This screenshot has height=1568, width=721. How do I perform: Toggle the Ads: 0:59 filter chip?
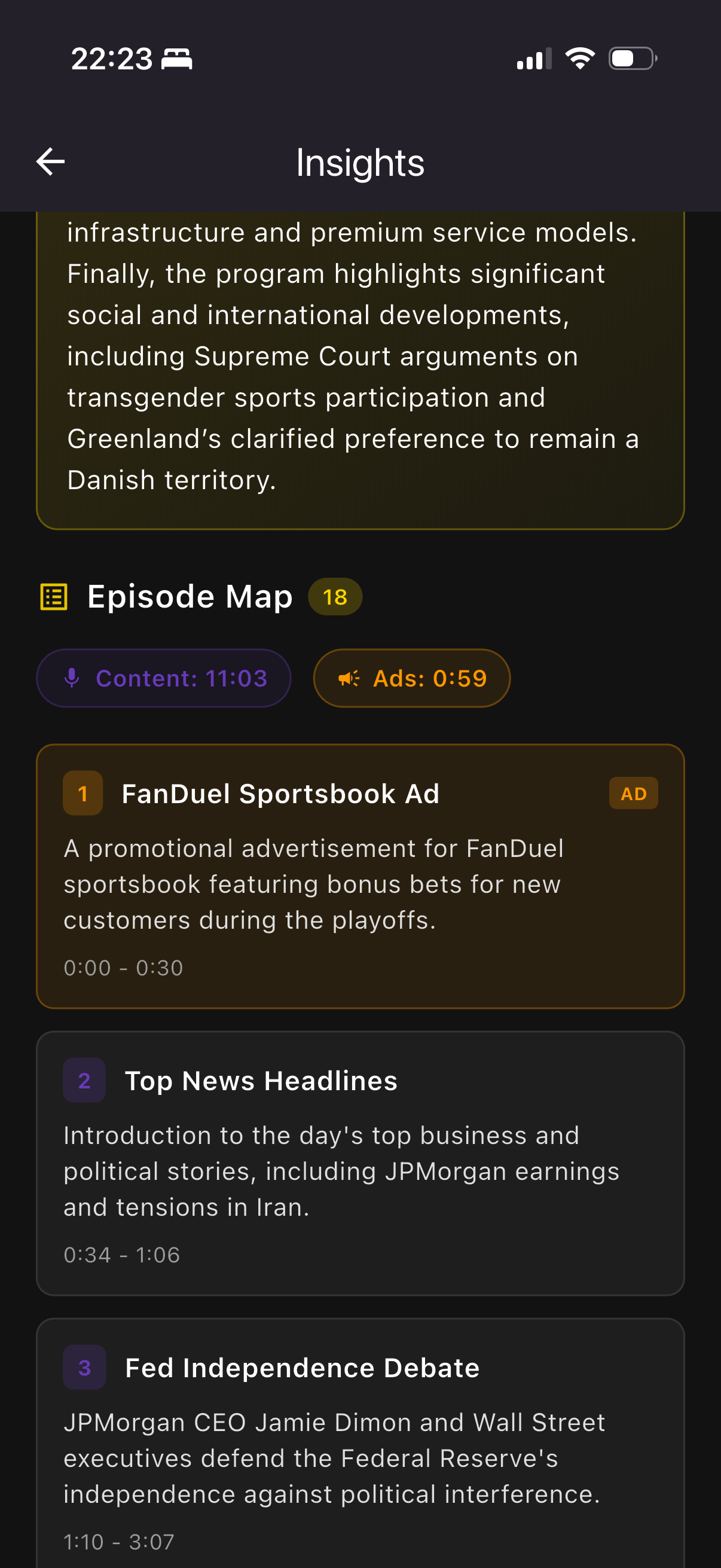coord(411,678)
